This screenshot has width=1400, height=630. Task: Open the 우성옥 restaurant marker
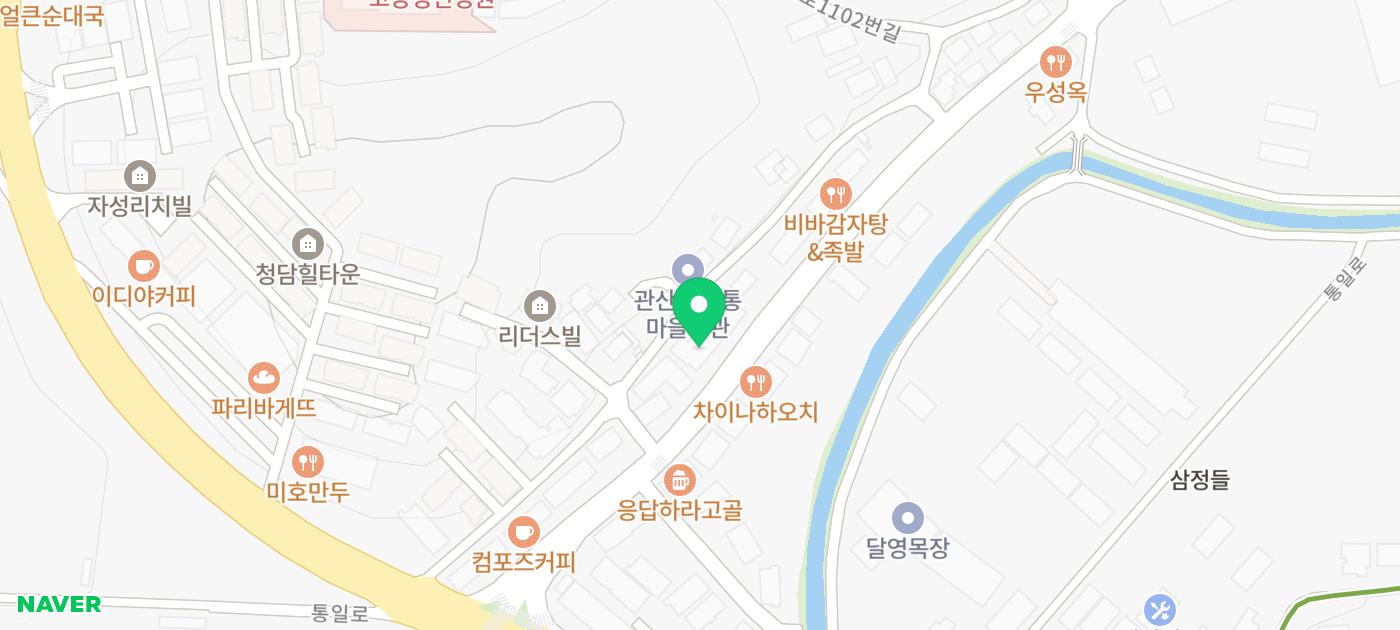pos(1055,62)
